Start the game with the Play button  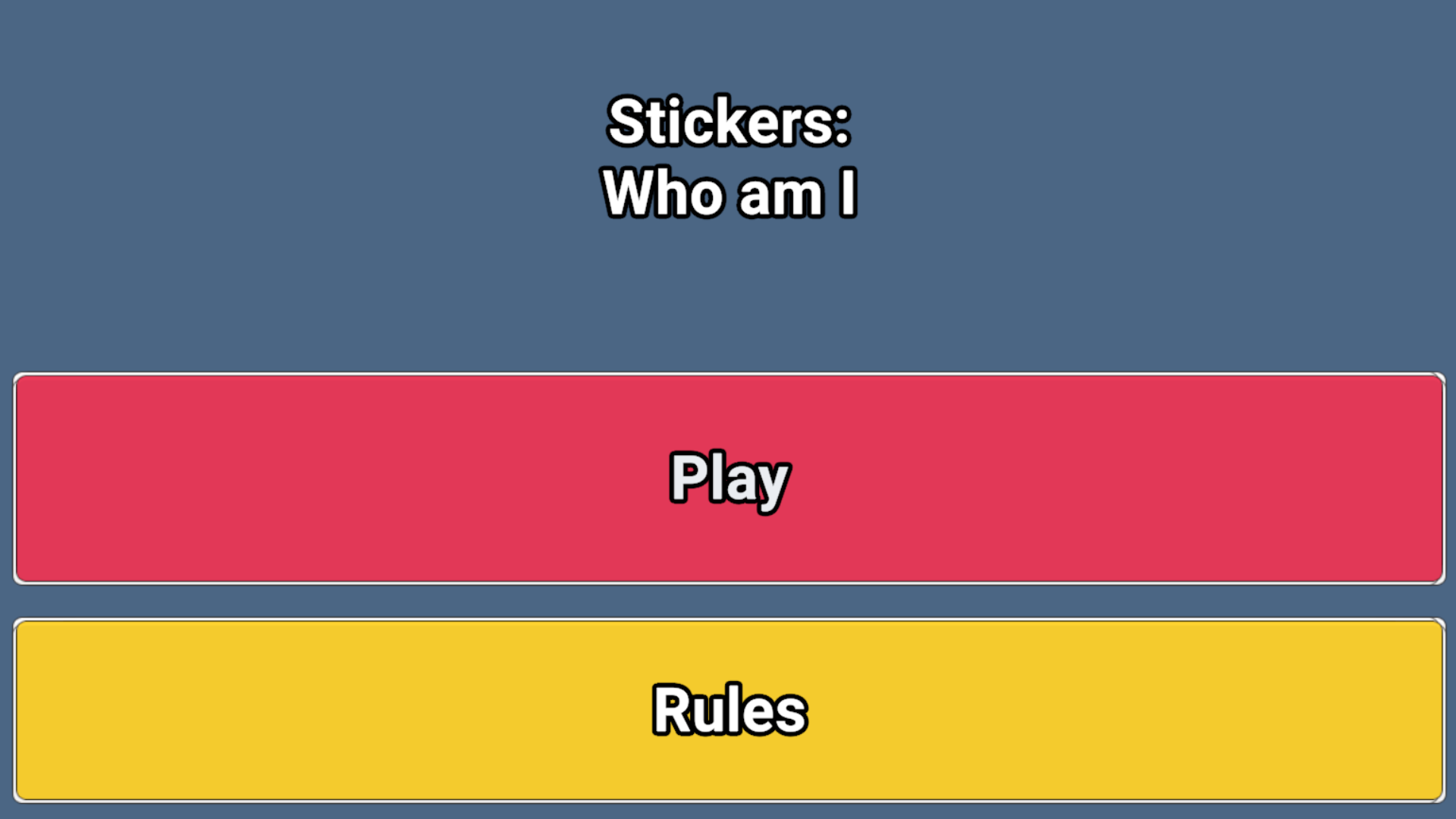click(729, 478)
